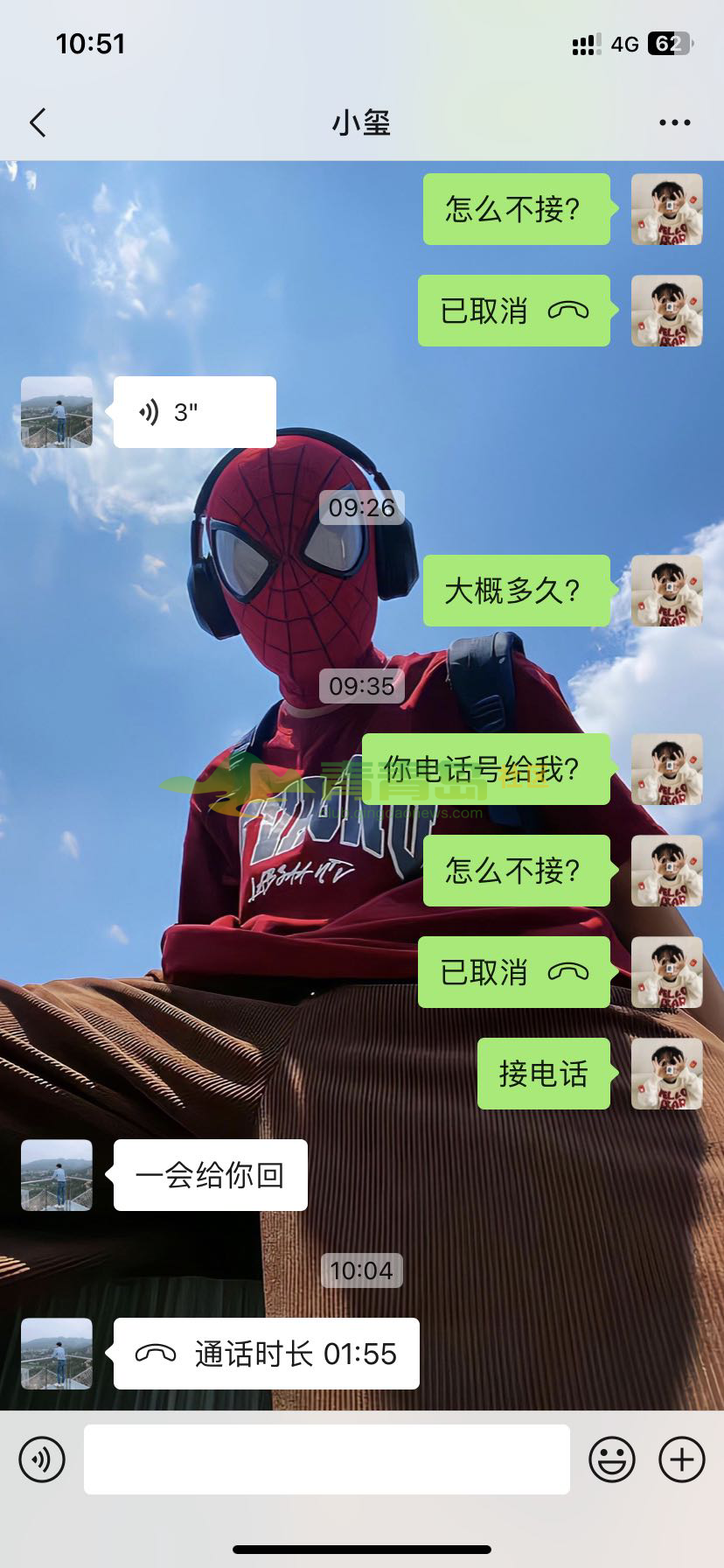
Task: Tap the message input field
Action: point(326,1459)
